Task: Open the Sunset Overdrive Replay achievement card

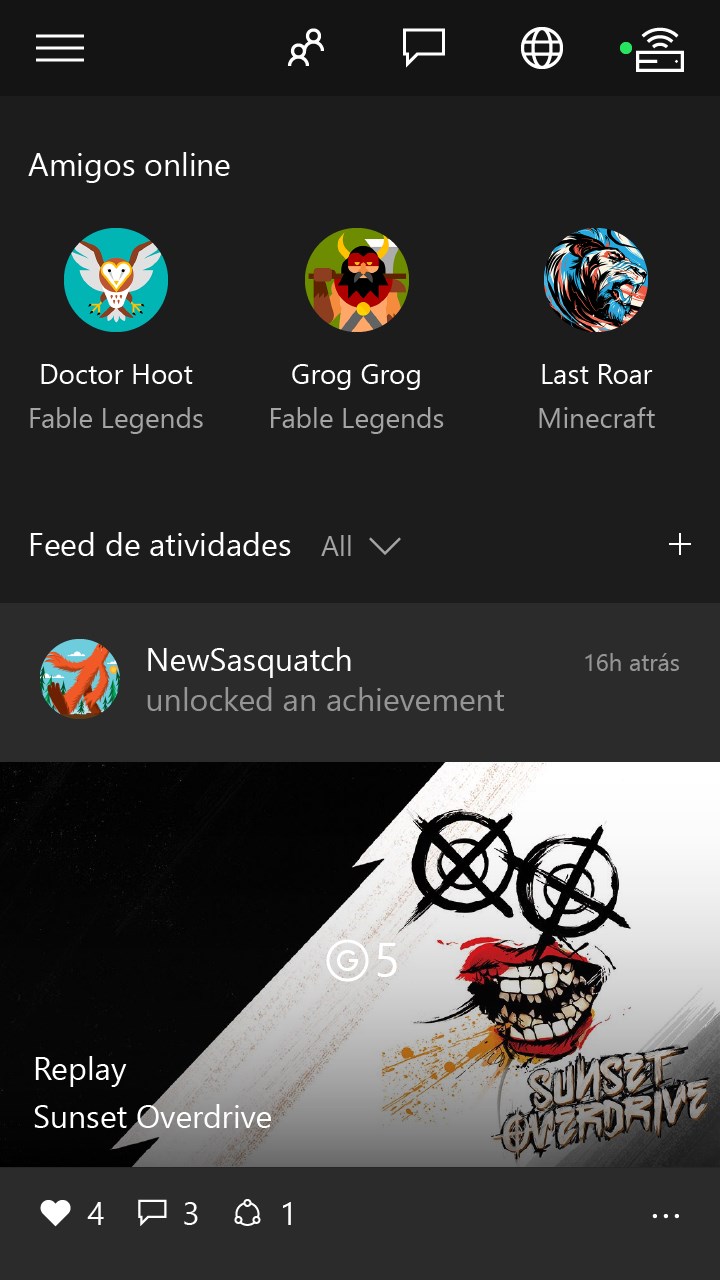Action: click(360, 964)
